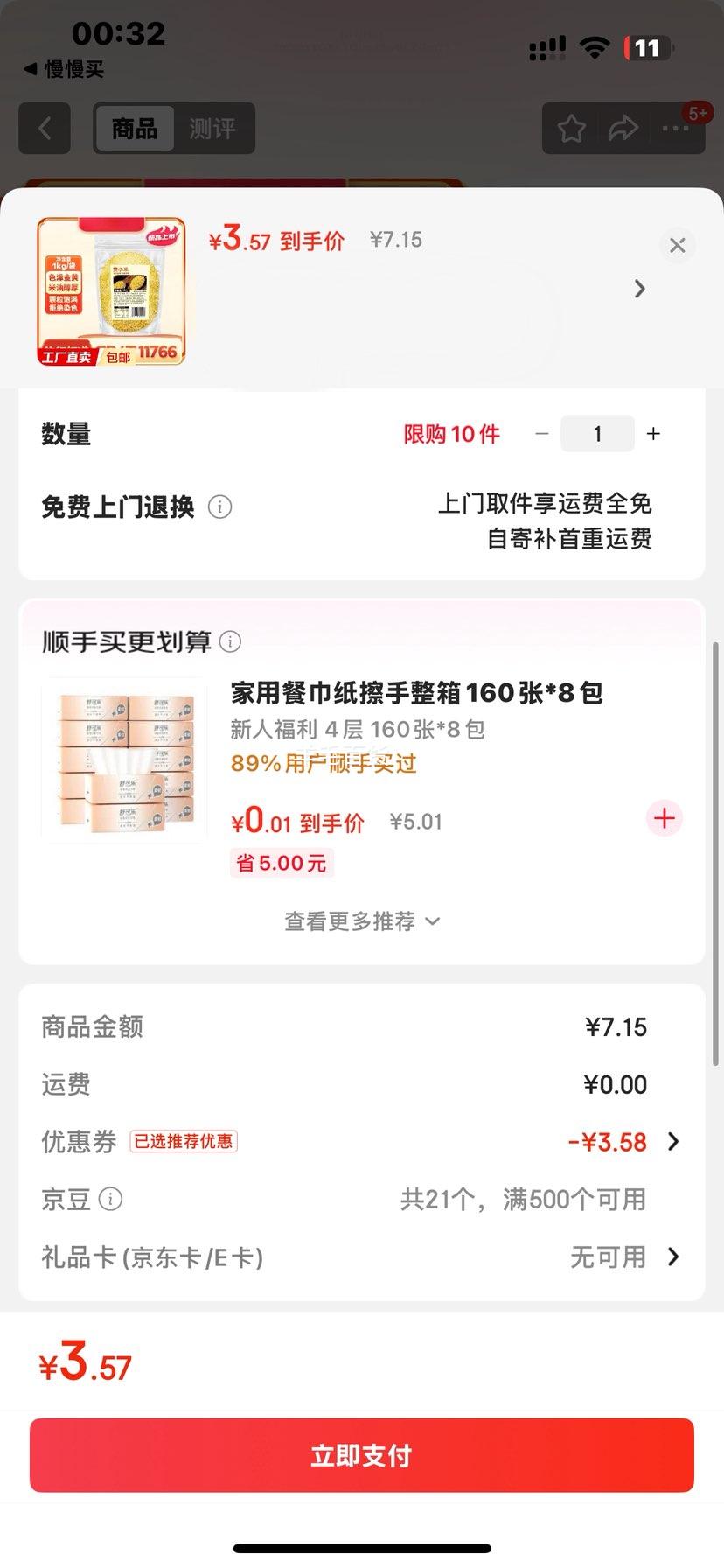The width and height of the screenshot is (724, 1568).
Task: Select the quantity number field
Action: [597, 434]
